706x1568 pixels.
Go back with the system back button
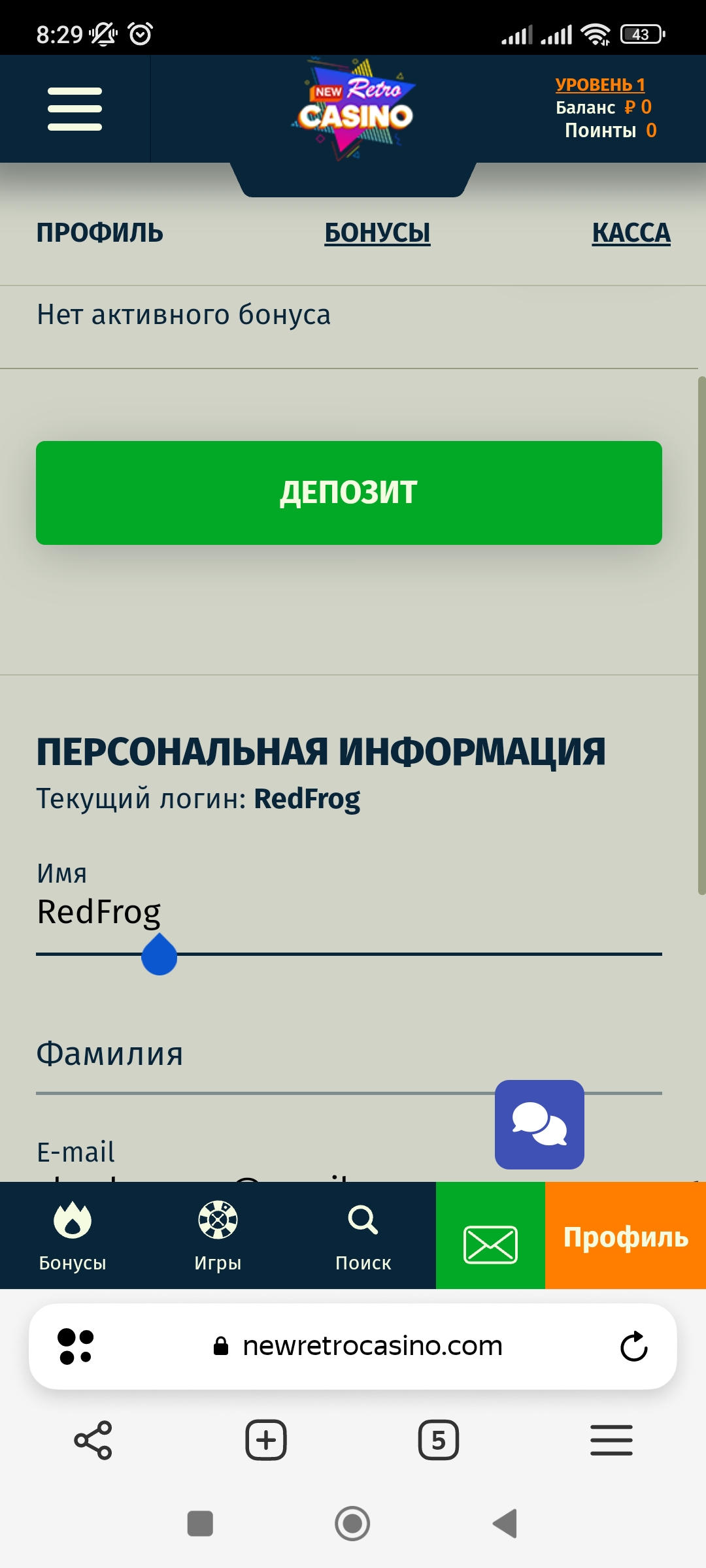pos(505,1524)
